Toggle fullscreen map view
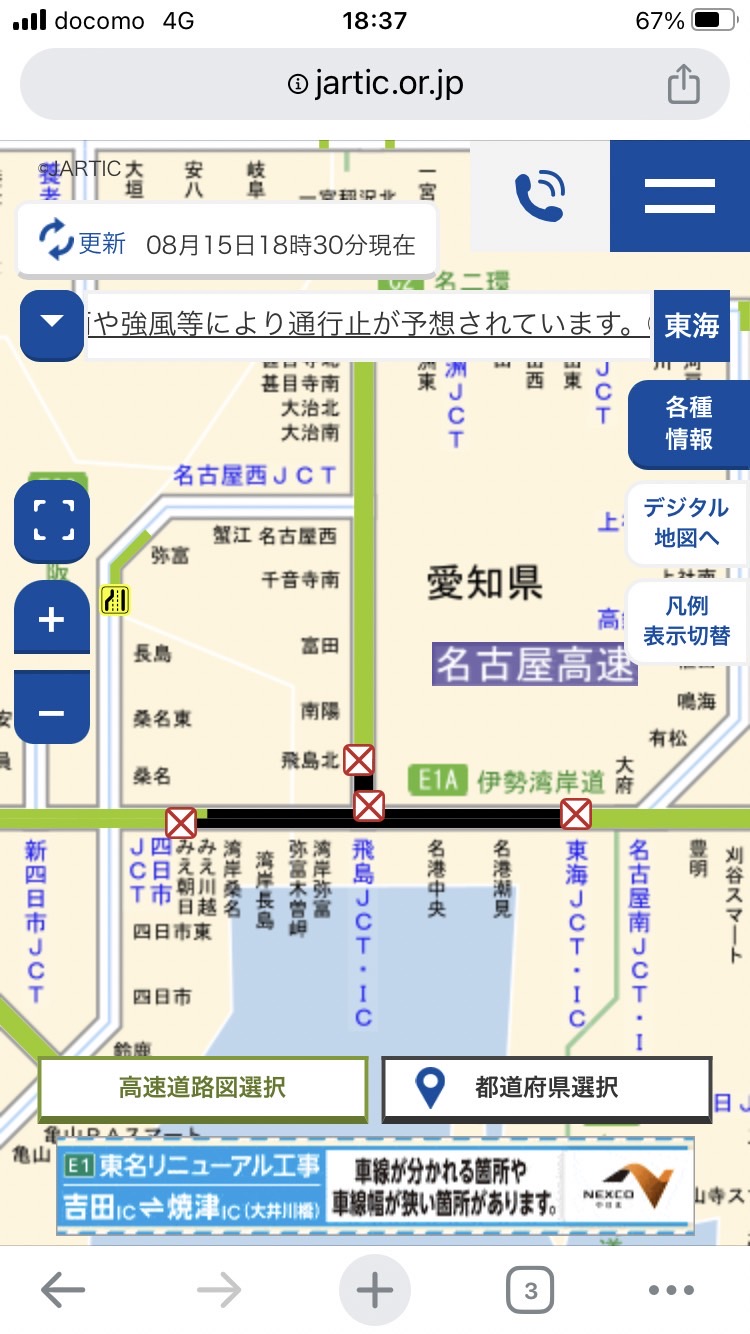750x1334 pixels. (x=52, y=521)
